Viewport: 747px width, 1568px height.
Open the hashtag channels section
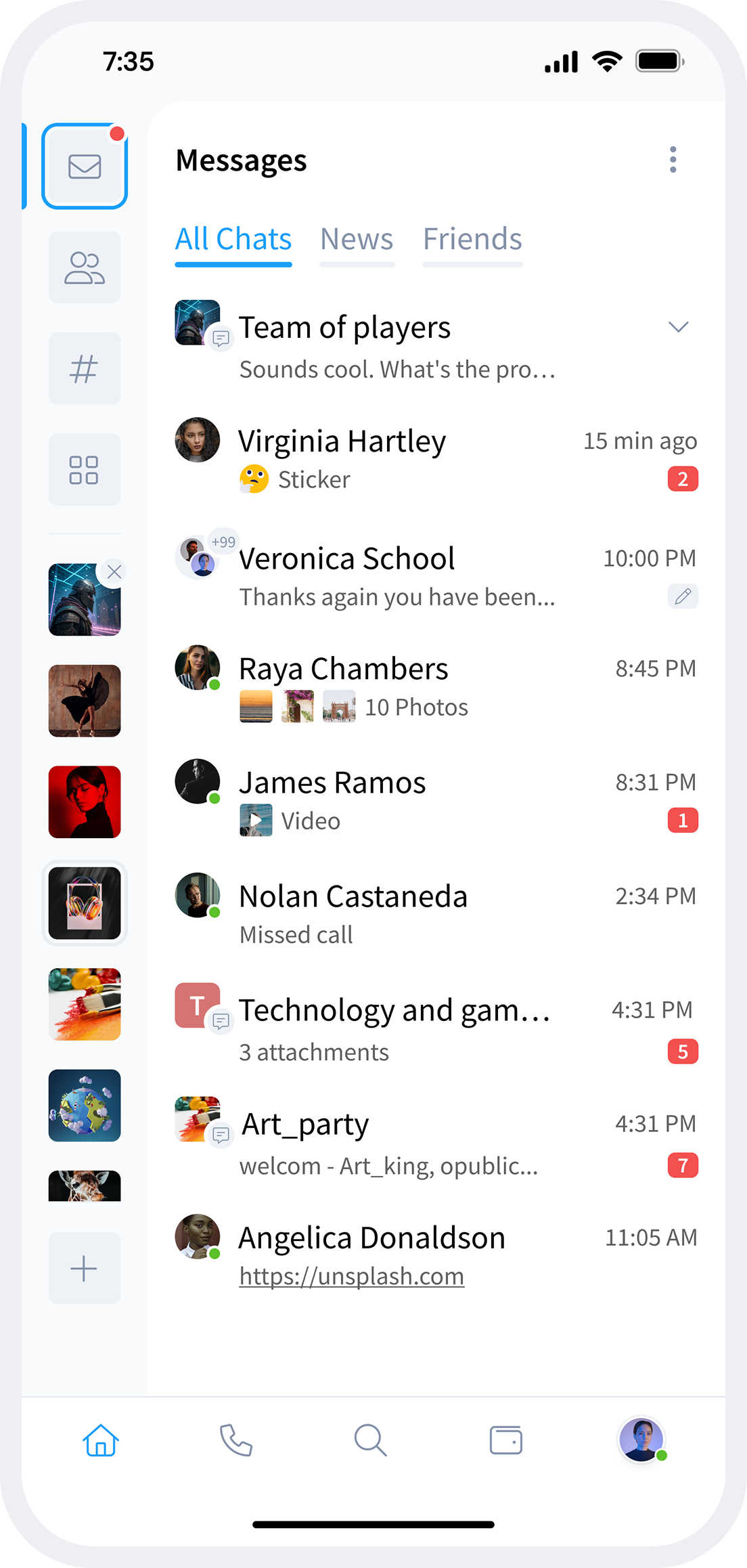coord(85,369)
